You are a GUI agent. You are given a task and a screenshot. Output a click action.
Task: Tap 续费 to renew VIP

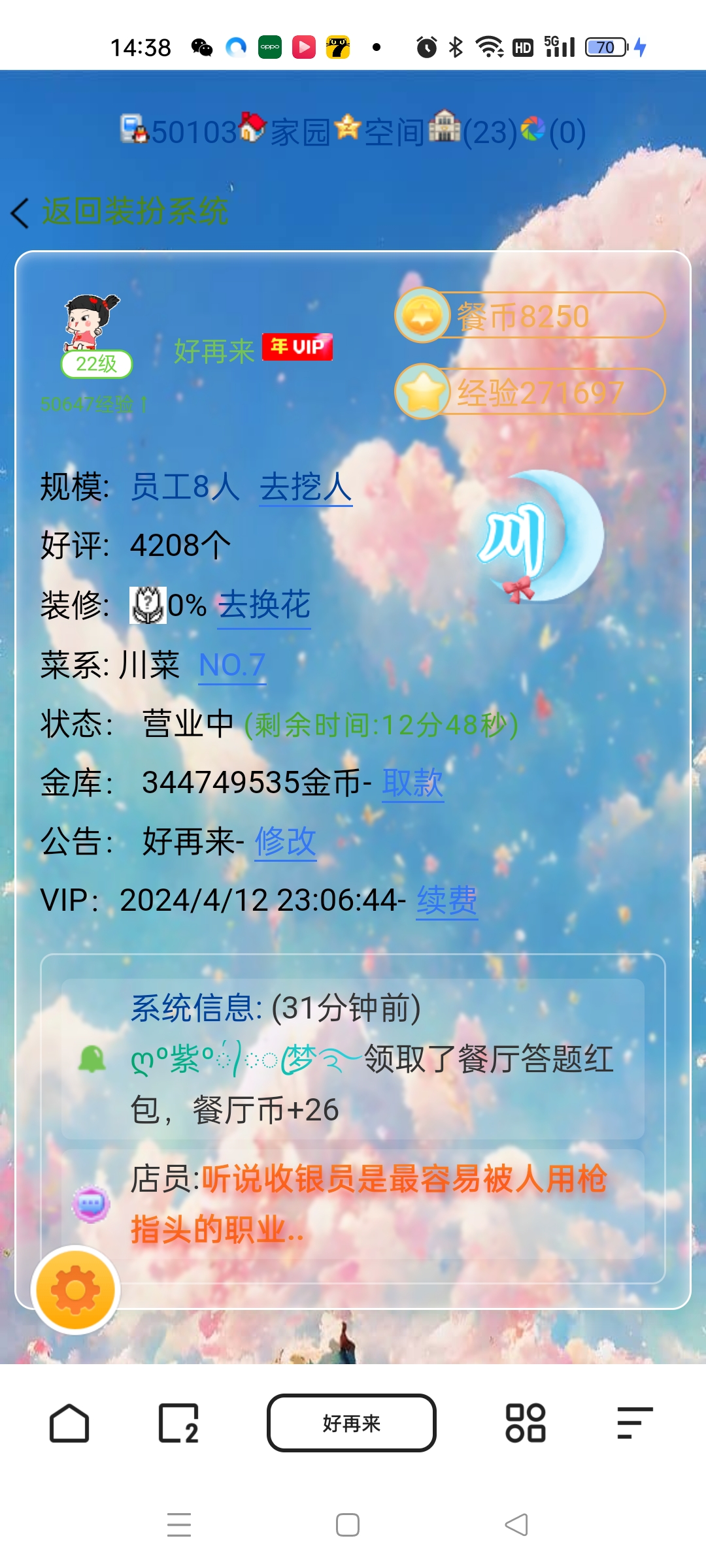coord(447,901)
